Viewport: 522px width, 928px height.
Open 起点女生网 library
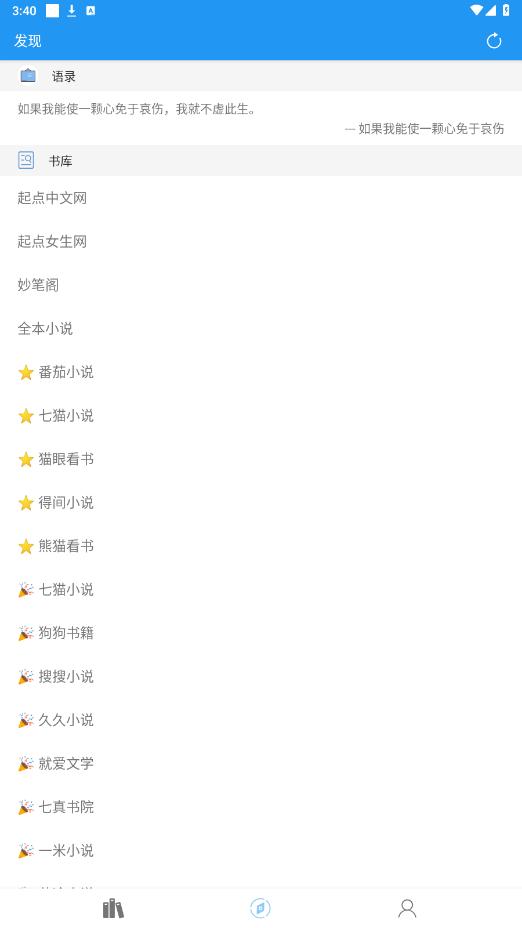pos(261,241)
